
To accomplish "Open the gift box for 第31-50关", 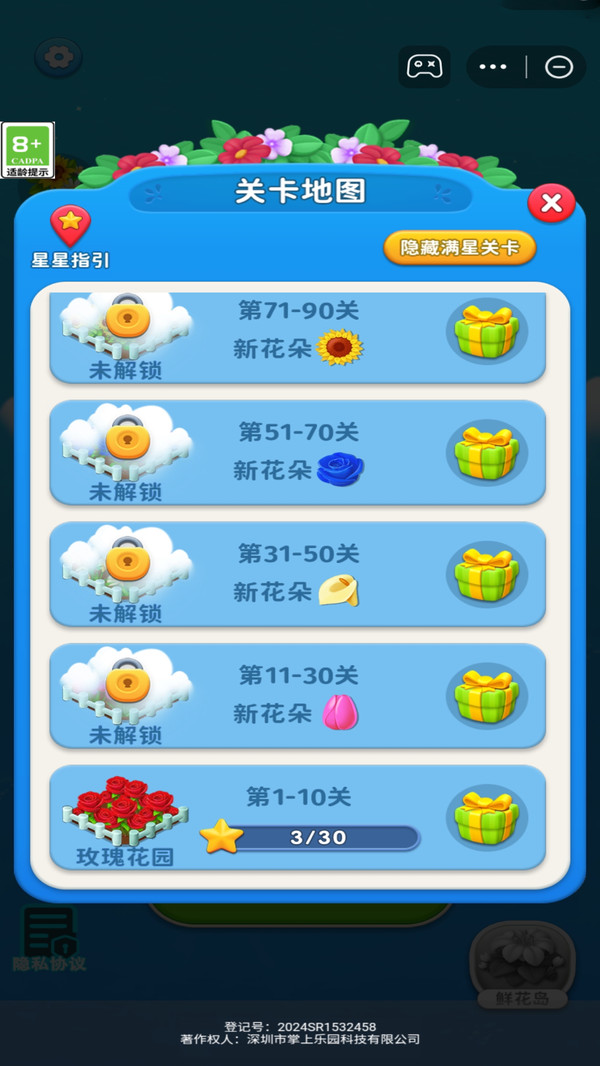I will click(487, 574).
